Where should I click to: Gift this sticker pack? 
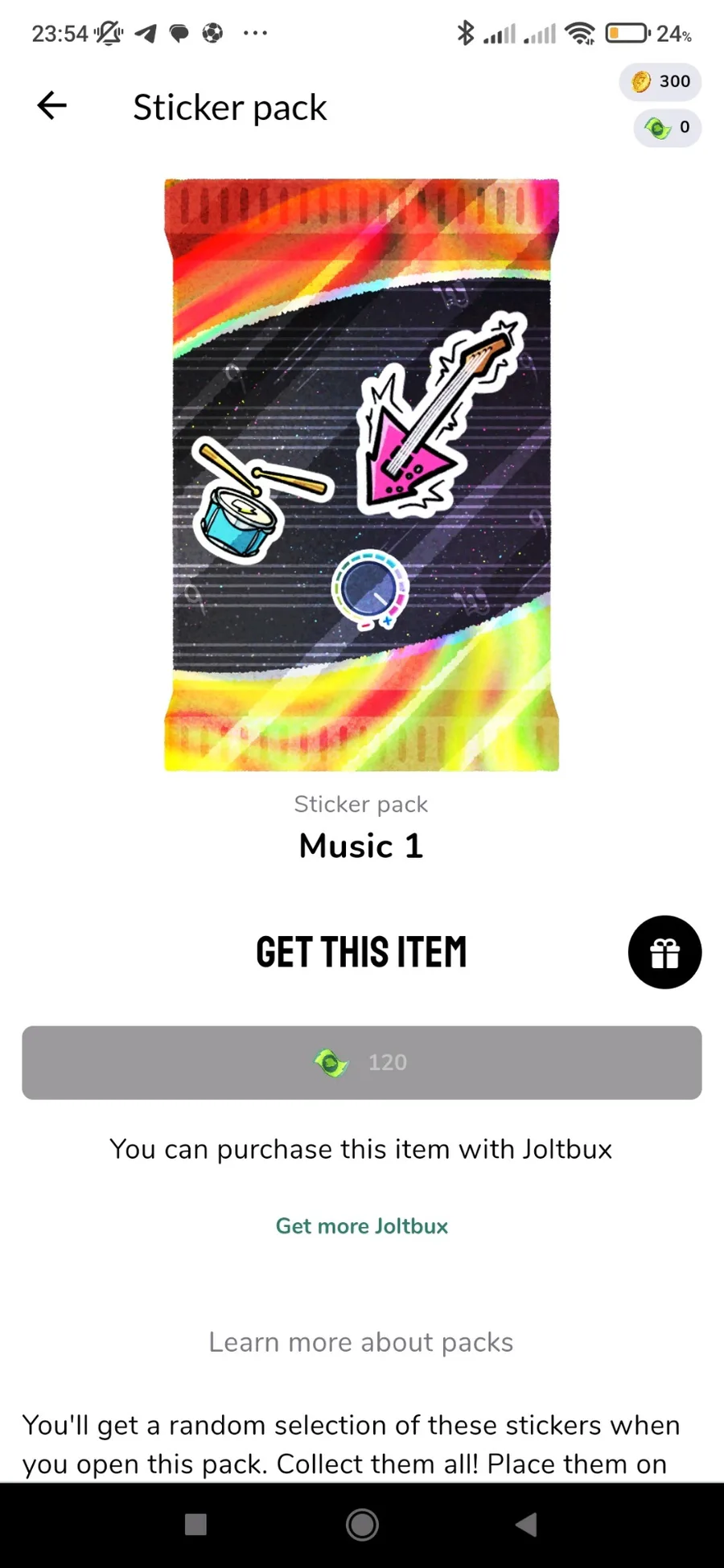(664, 953)
